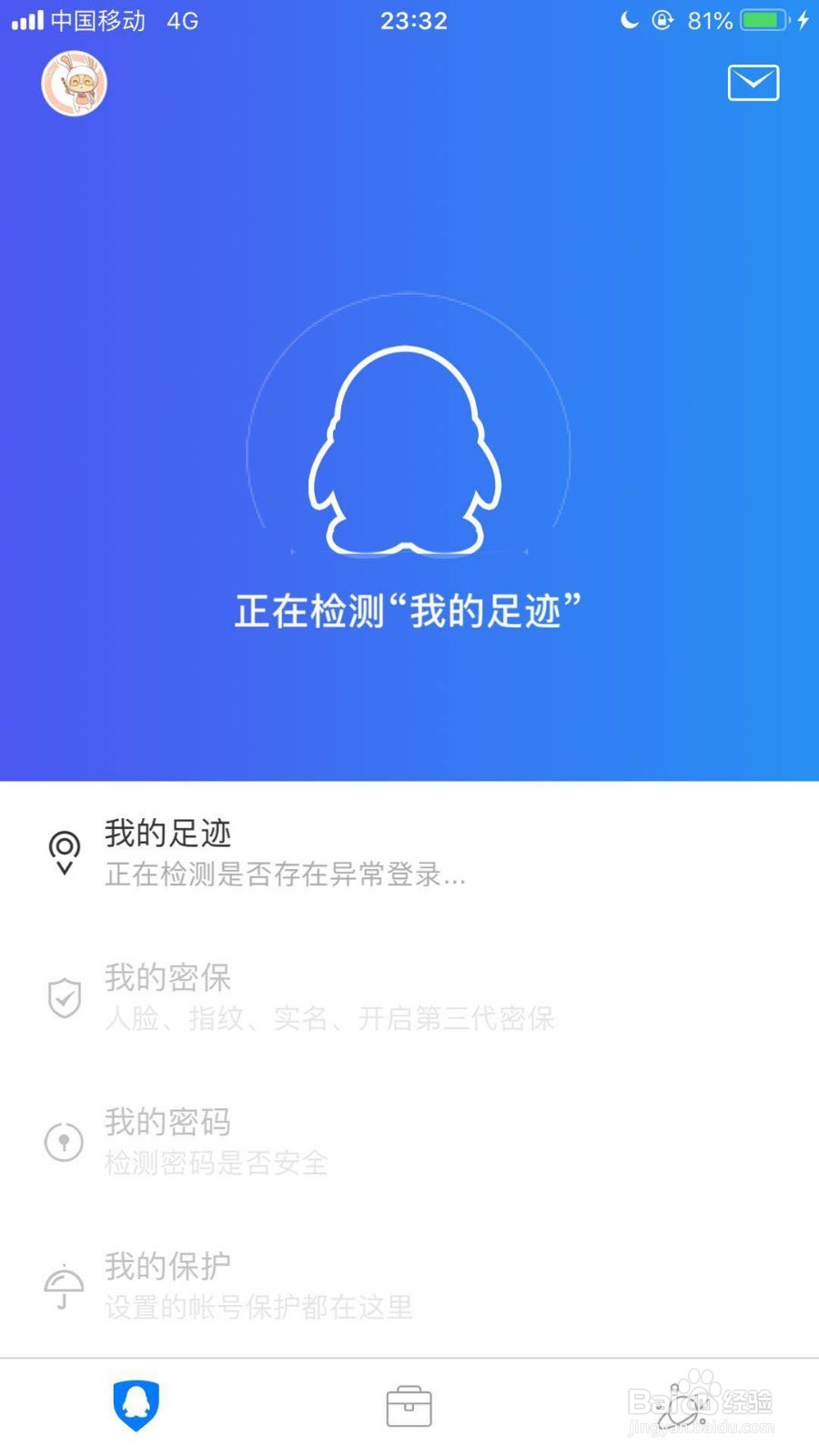This screenshot has width=819, height=1456.
Task: Tap the umbrella icon beside 我的保护
Action: click(63, 1286)
